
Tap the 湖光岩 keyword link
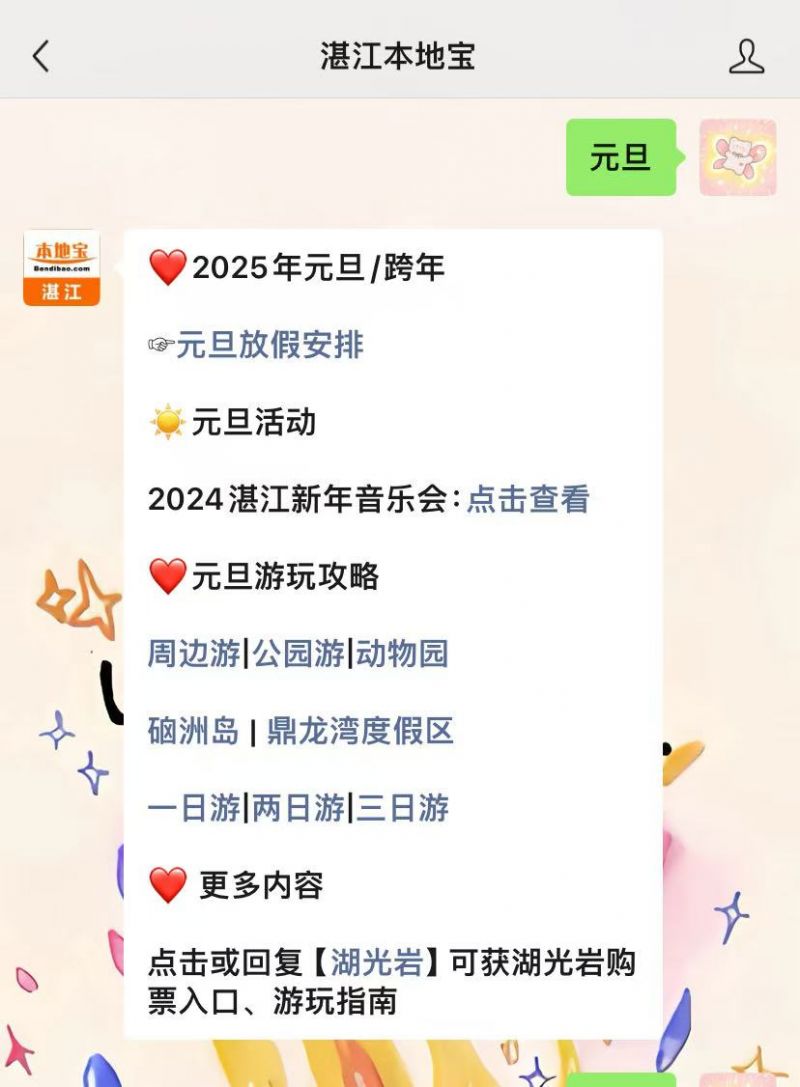pyautogui.click(x=376, y=964)
